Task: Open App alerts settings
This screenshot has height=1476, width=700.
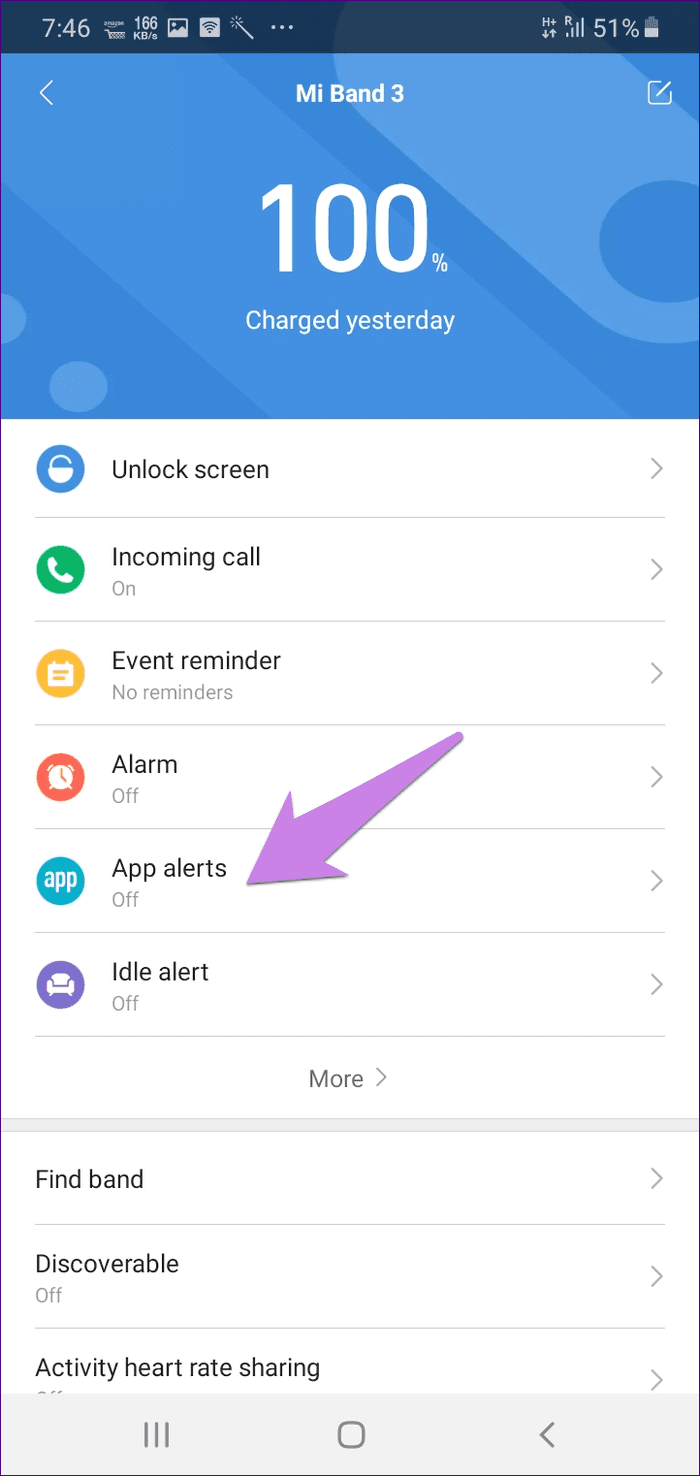Action: tap(350, 882)
